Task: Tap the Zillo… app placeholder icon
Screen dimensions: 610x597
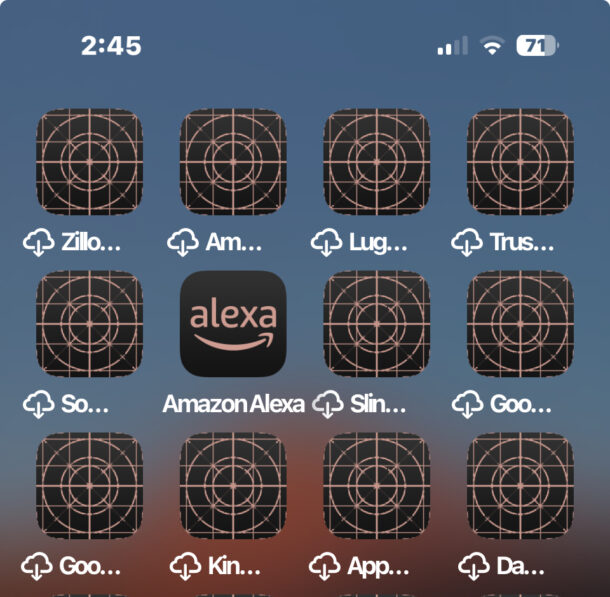Action: (x=89, y=162)
